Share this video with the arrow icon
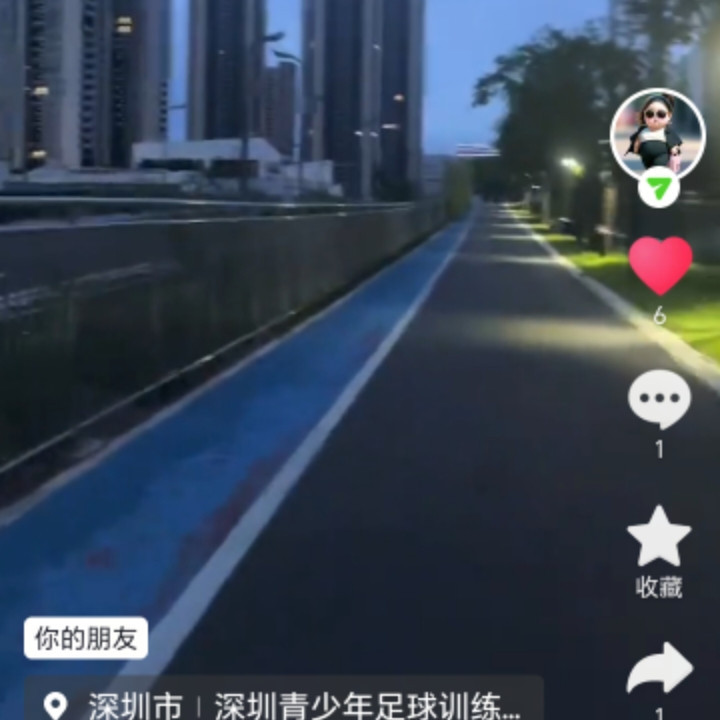This screenshot has width=720, height=720. click(x=659, y=670)
